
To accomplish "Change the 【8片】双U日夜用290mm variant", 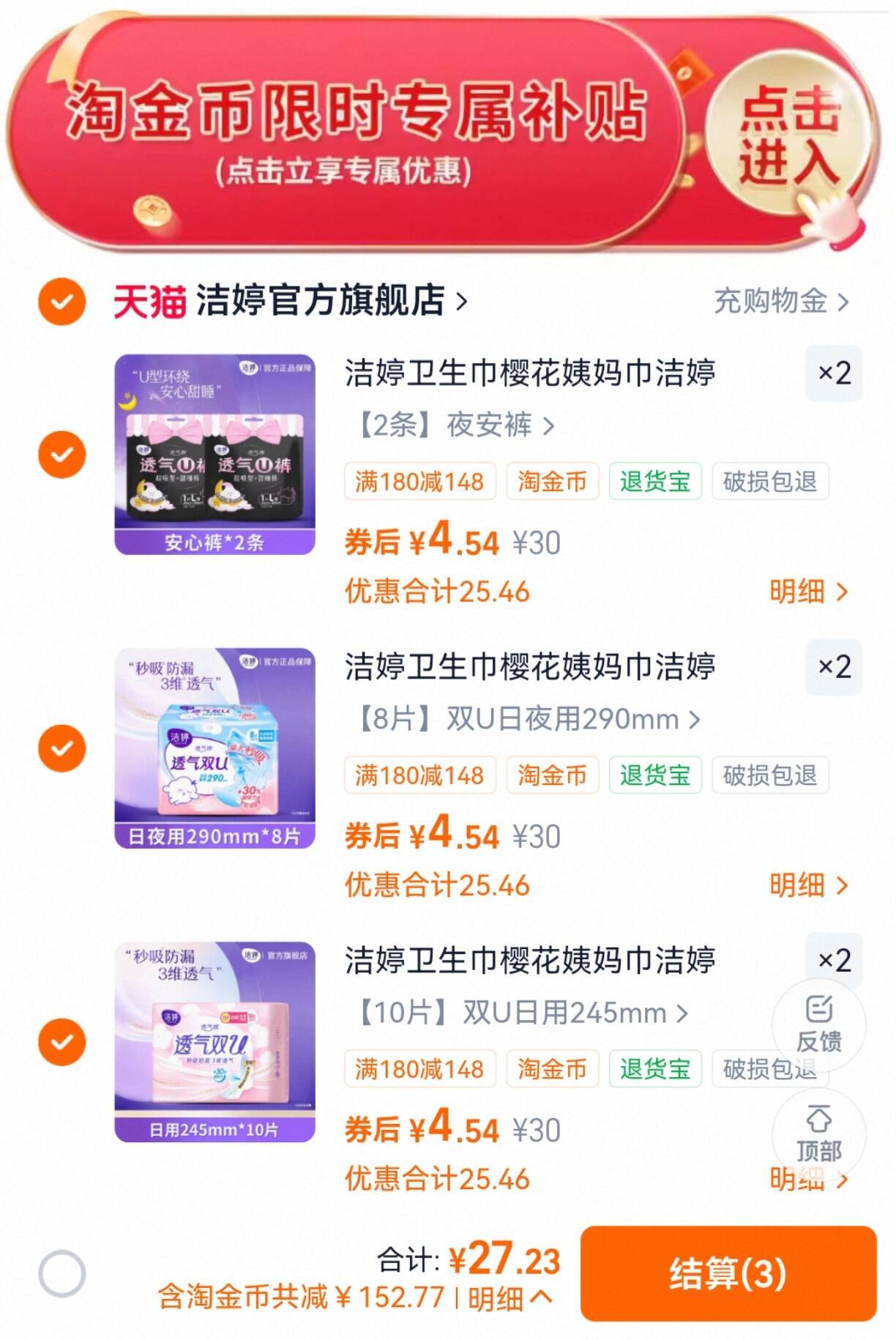I will (x=527, y=719).
